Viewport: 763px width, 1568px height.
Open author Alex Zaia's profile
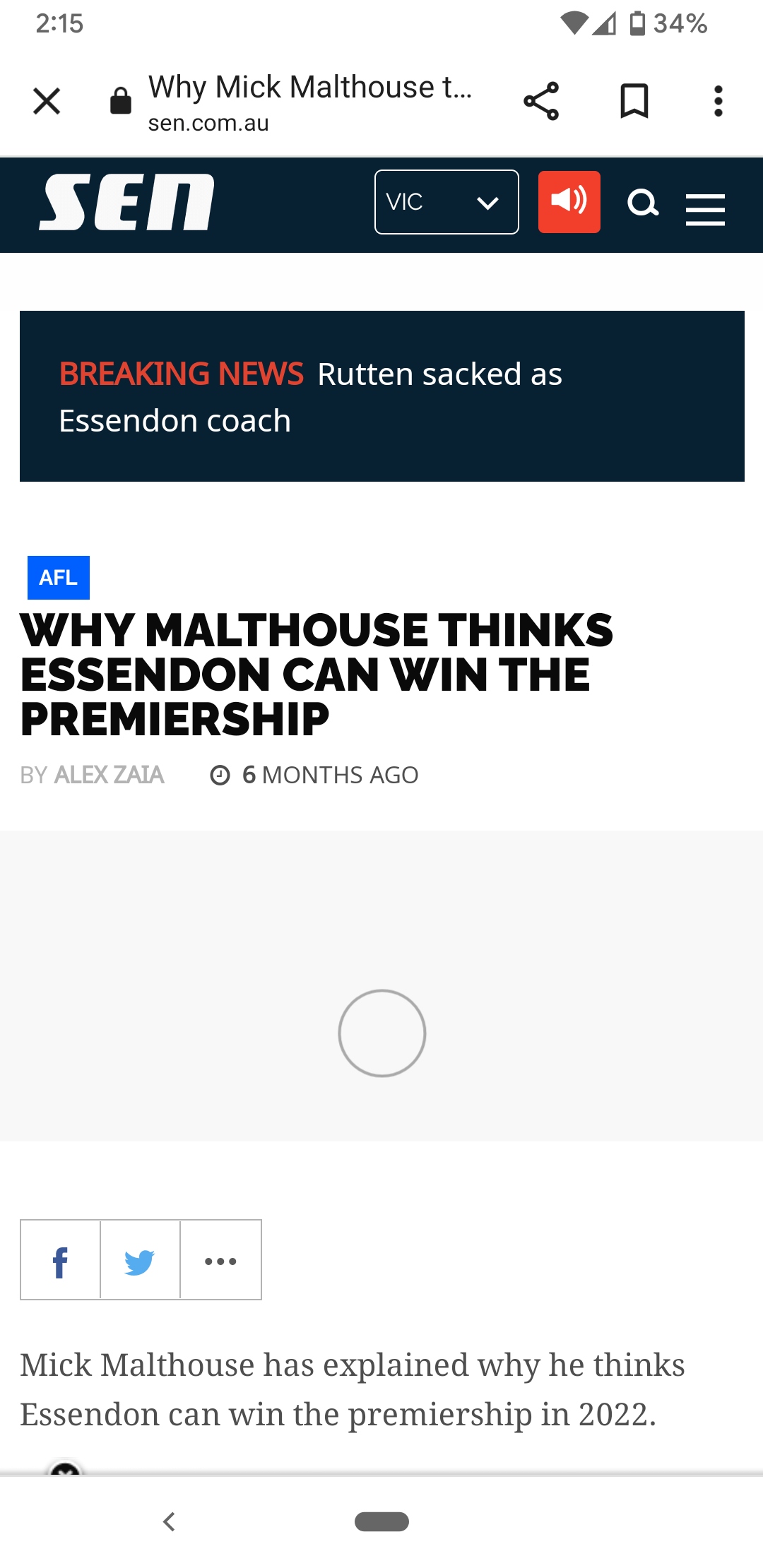(x=110, y=775)
